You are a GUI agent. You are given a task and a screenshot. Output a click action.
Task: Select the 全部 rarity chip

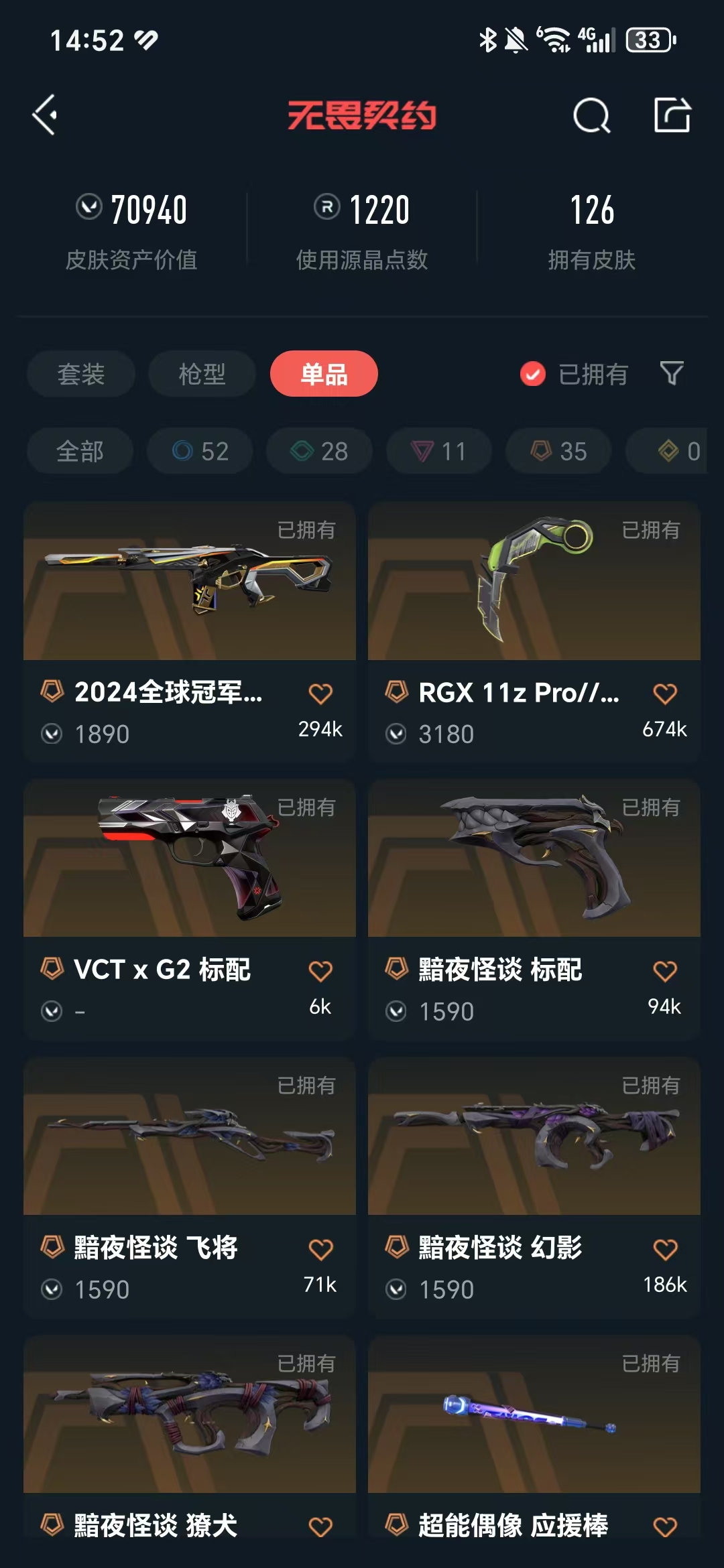80,451
